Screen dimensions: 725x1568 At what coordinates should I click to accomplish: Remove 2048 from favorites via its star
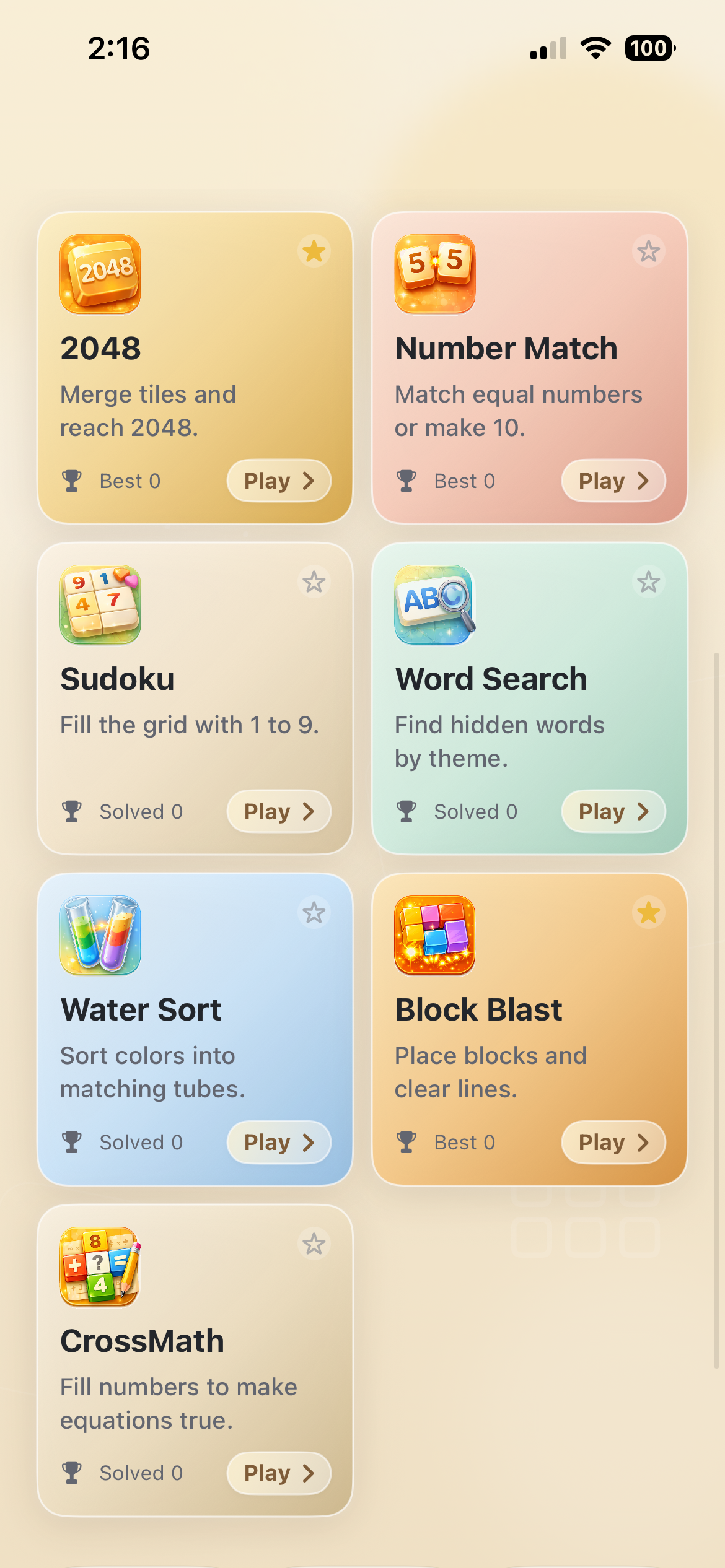314,251
